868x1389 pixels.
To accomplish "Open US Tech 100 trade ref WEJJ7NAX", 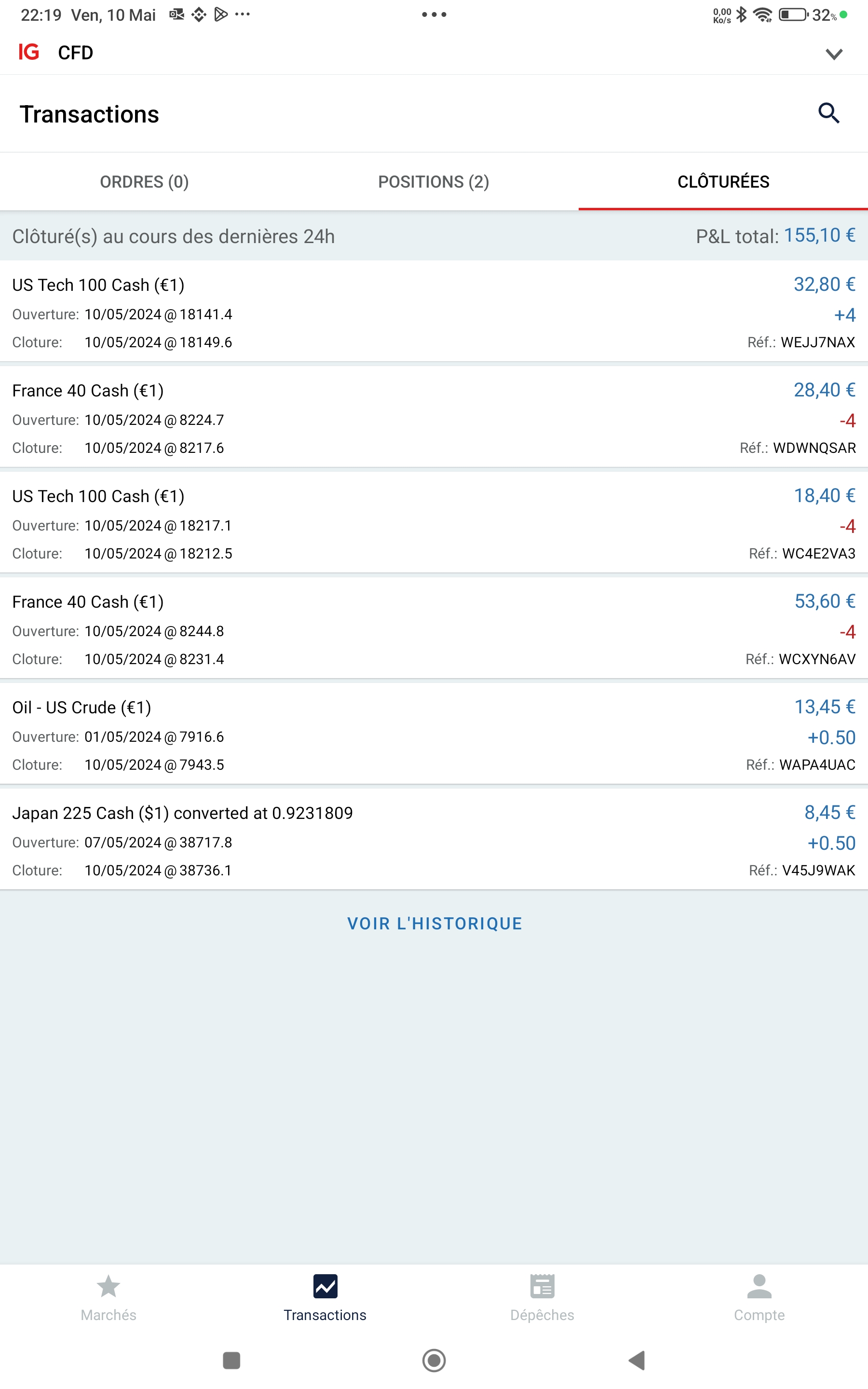I will click(x=434, y=312).
